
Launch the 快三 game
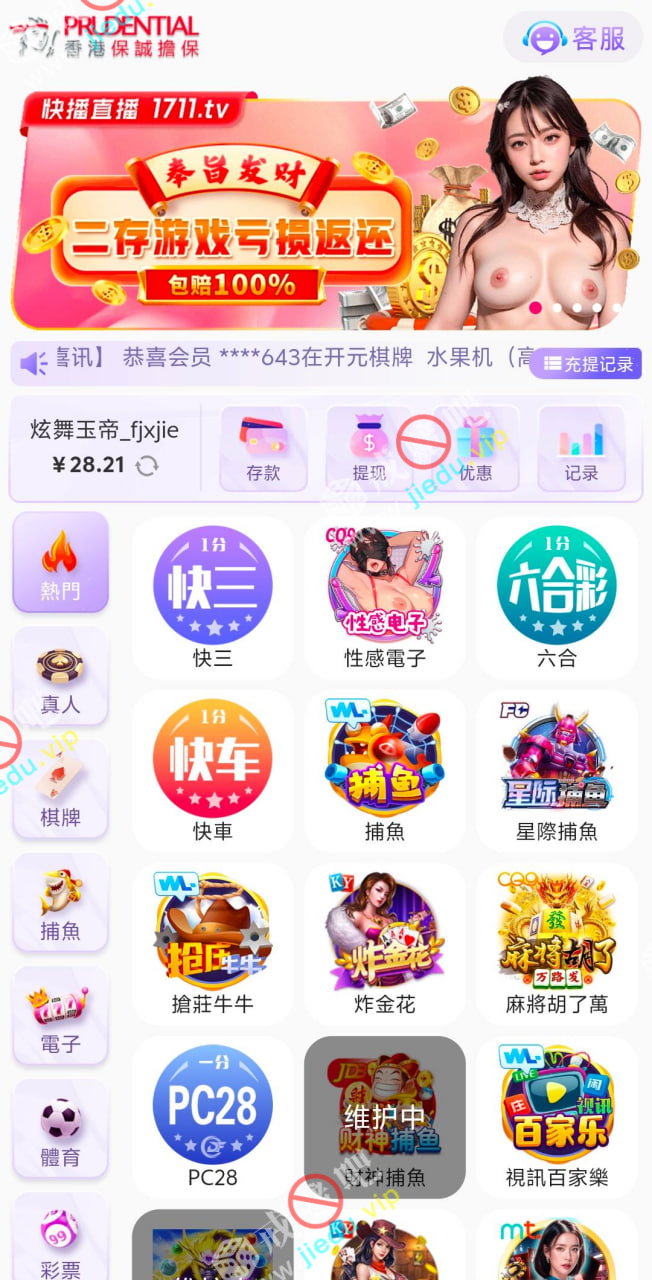(x=213, y=597)
